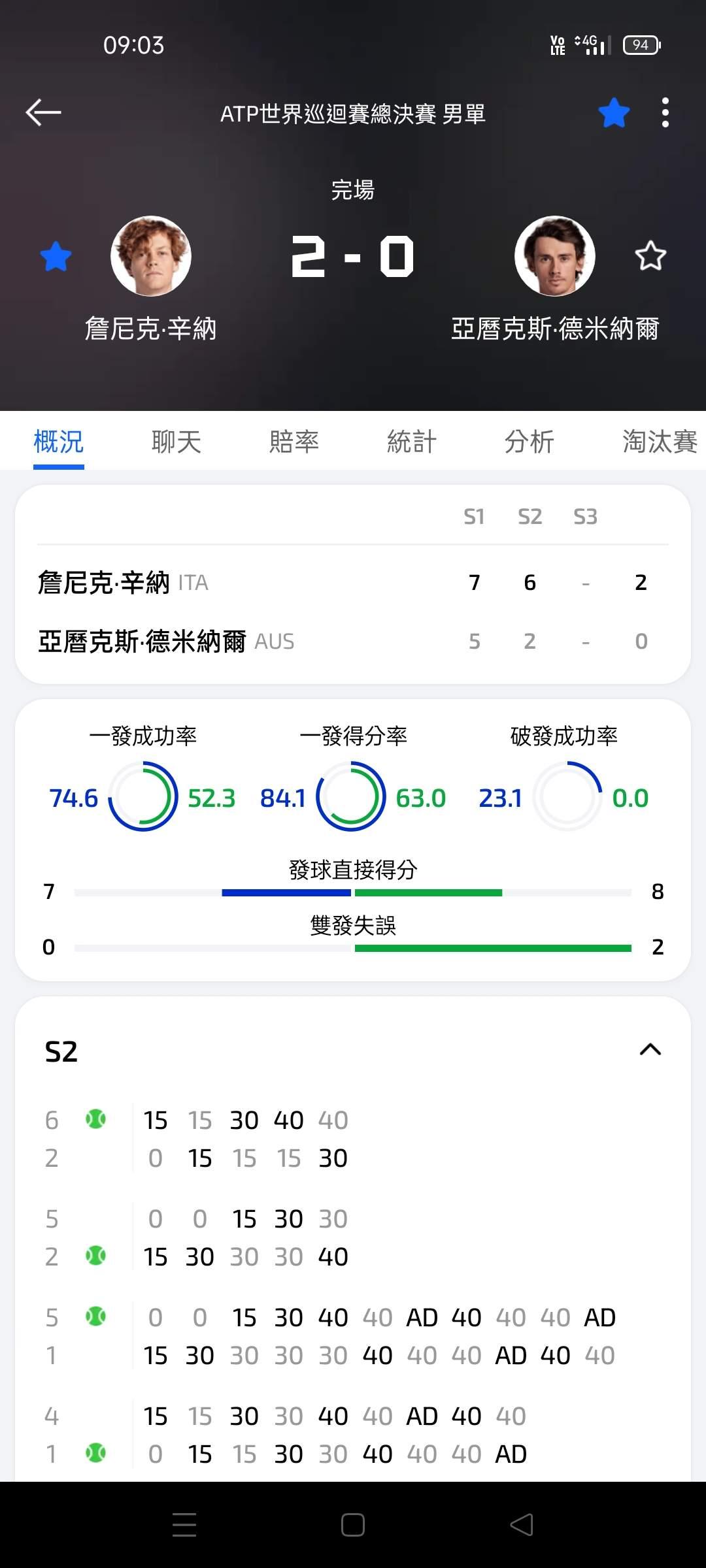Unfollow 詹尼克·辛納 with the blue star
706x1568 pixels.
(x=56, y=256)
